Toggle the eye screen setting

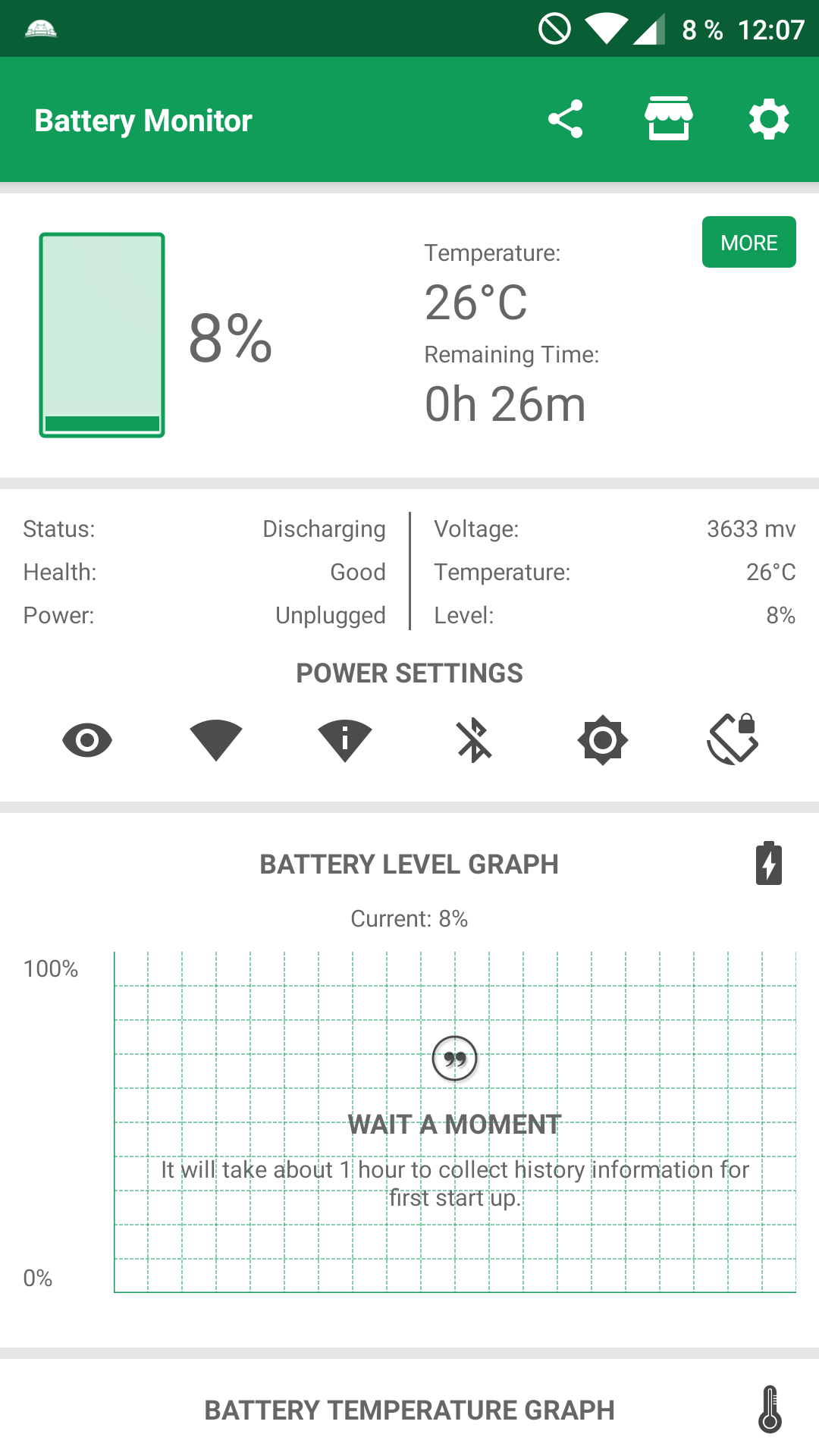(87, 739)
